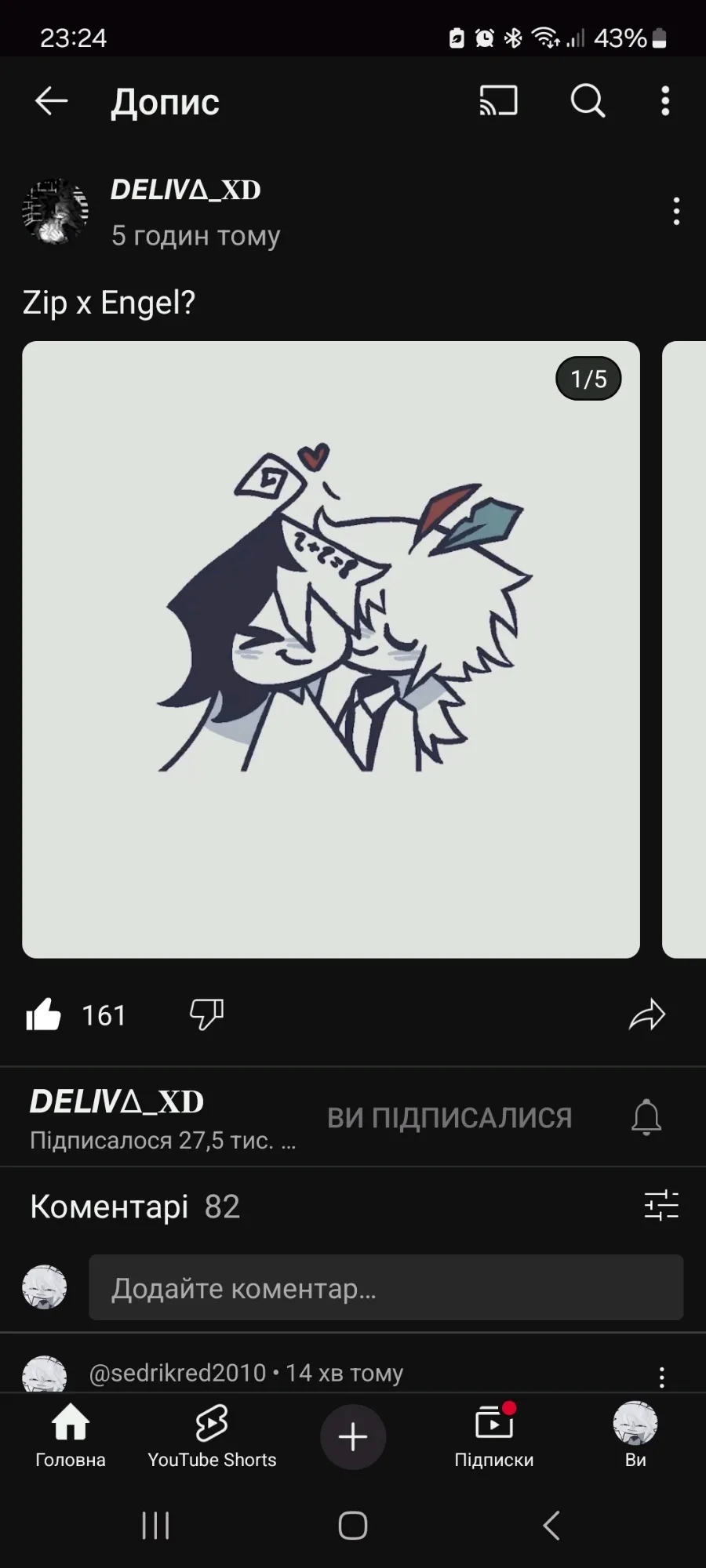This screenshot has height=1568, width=706.
Task: Share this community post
Action: coord(647,1015)
